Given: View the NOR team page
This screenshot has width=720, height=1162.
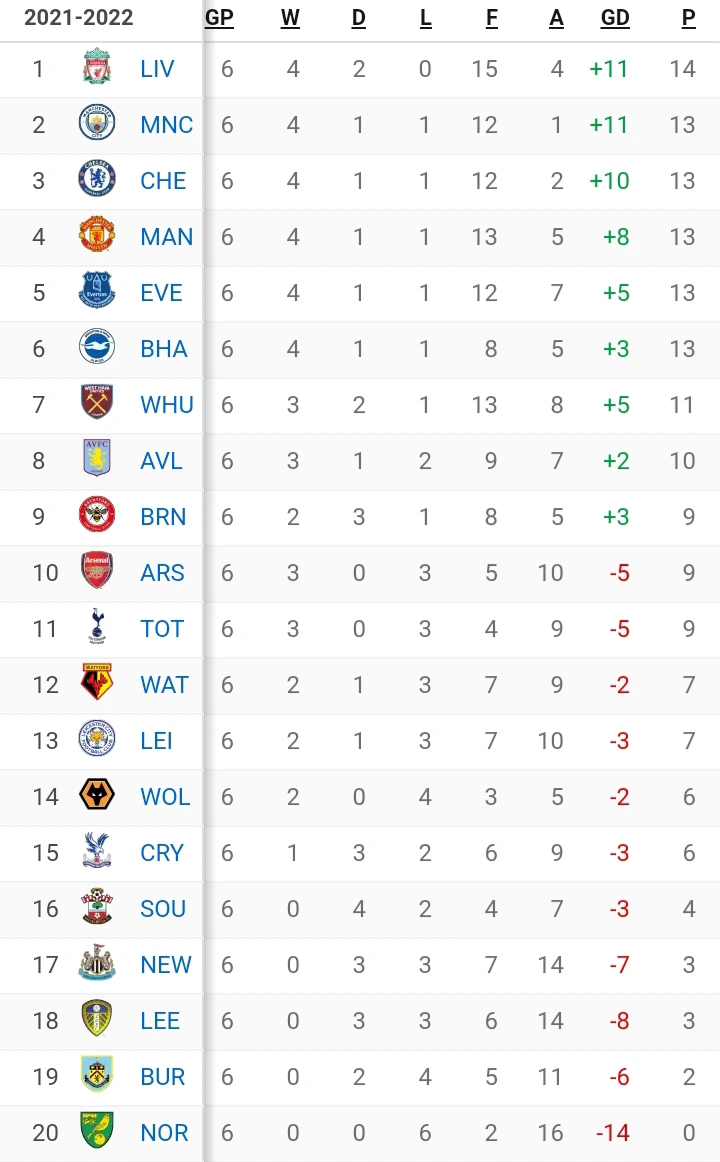Looking at the screenshot, I should [164, 1133].
